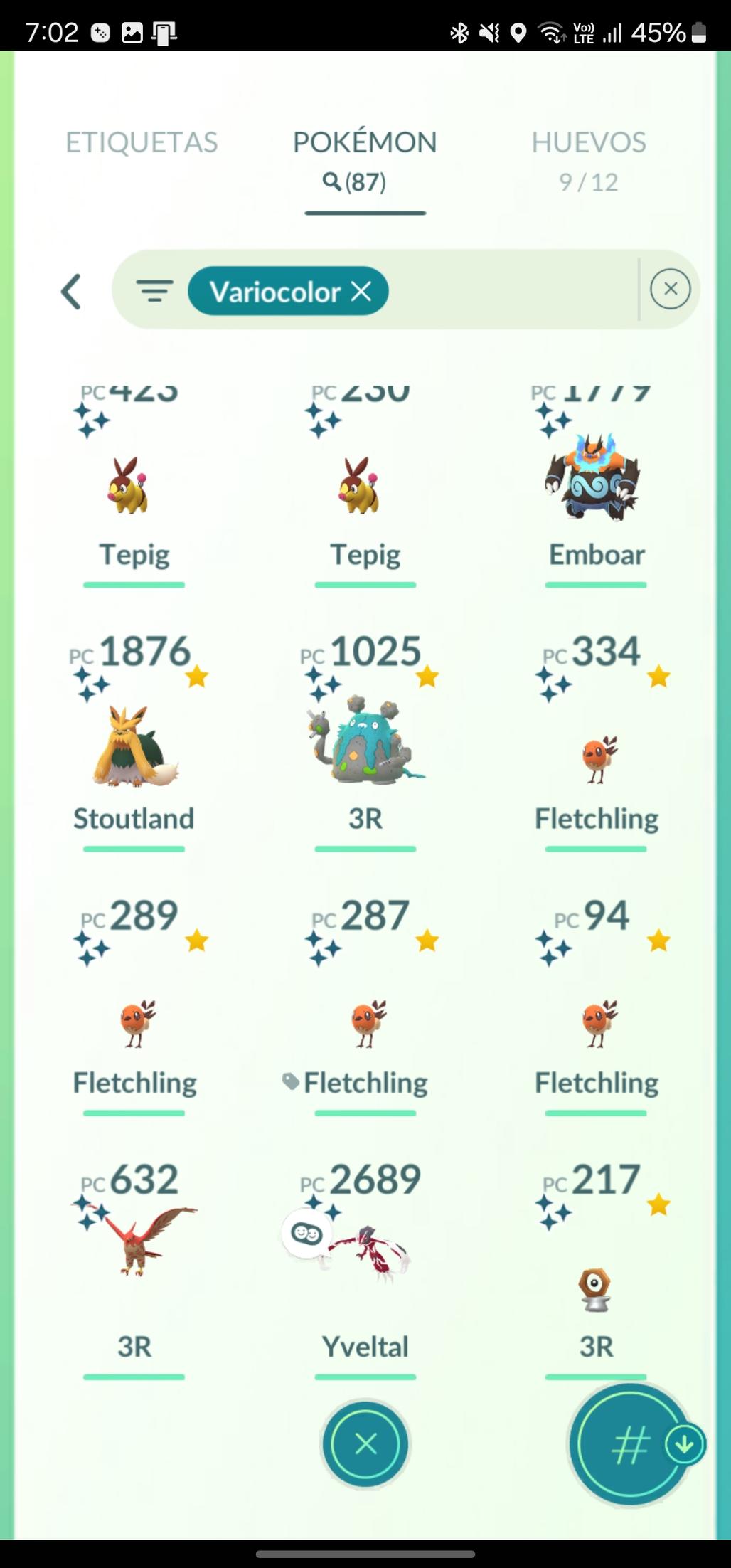Close the Pokémon storage menu
This screenshot has width=731, height=1568.
point(365,1444)
